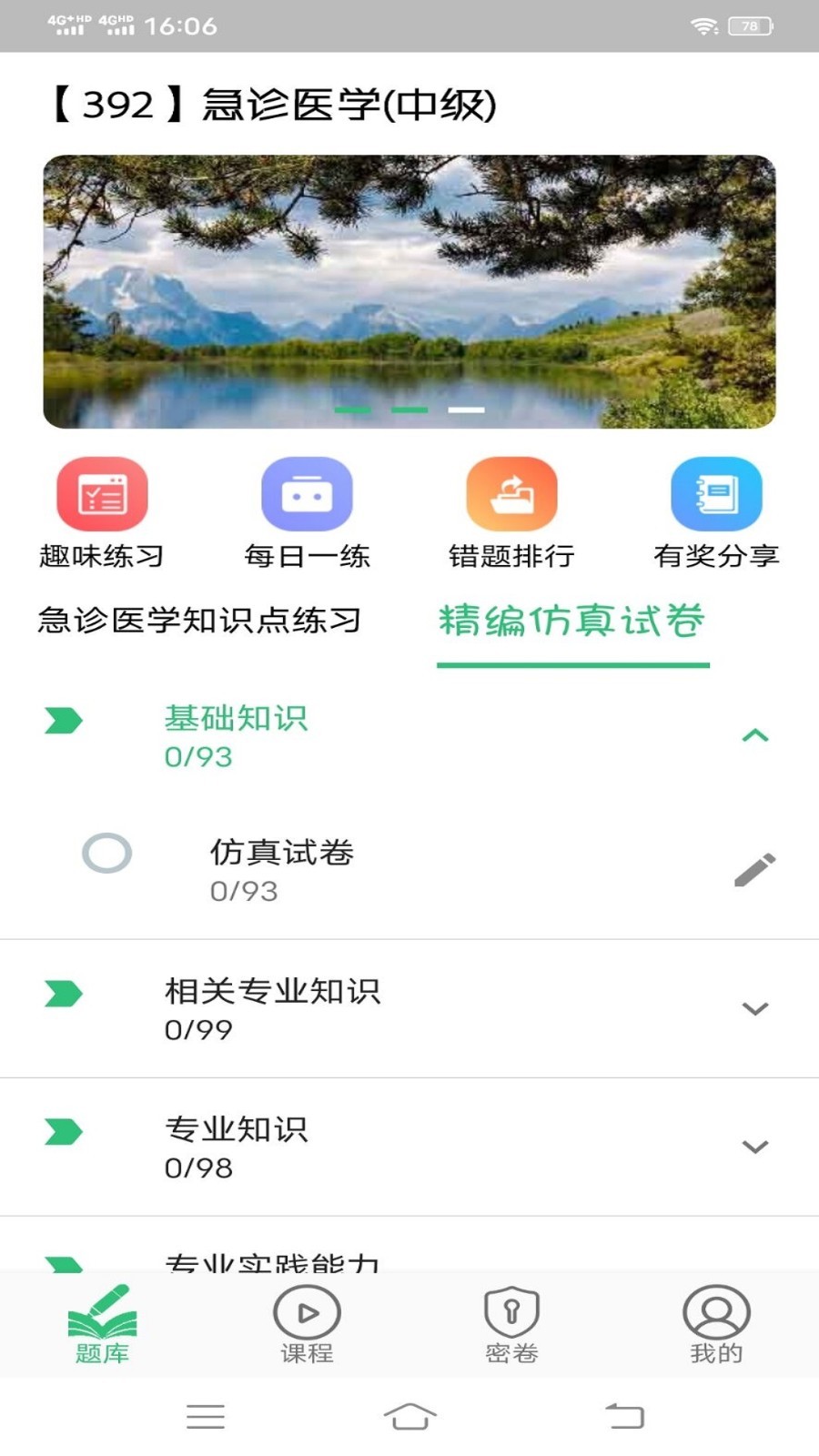Expand the 专业知识 section

(753, 1147)
